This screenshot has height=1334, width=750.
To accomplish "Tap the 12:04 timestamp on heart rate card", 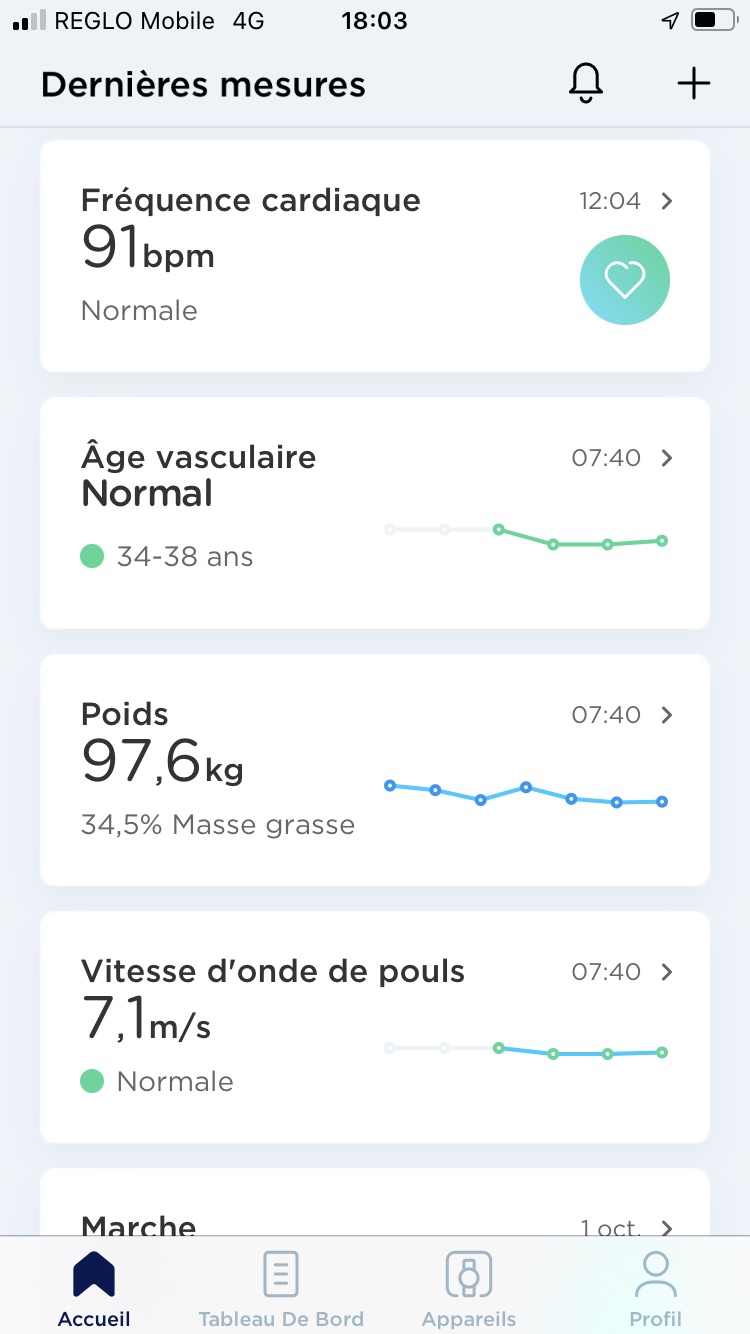I will point(609,201).
